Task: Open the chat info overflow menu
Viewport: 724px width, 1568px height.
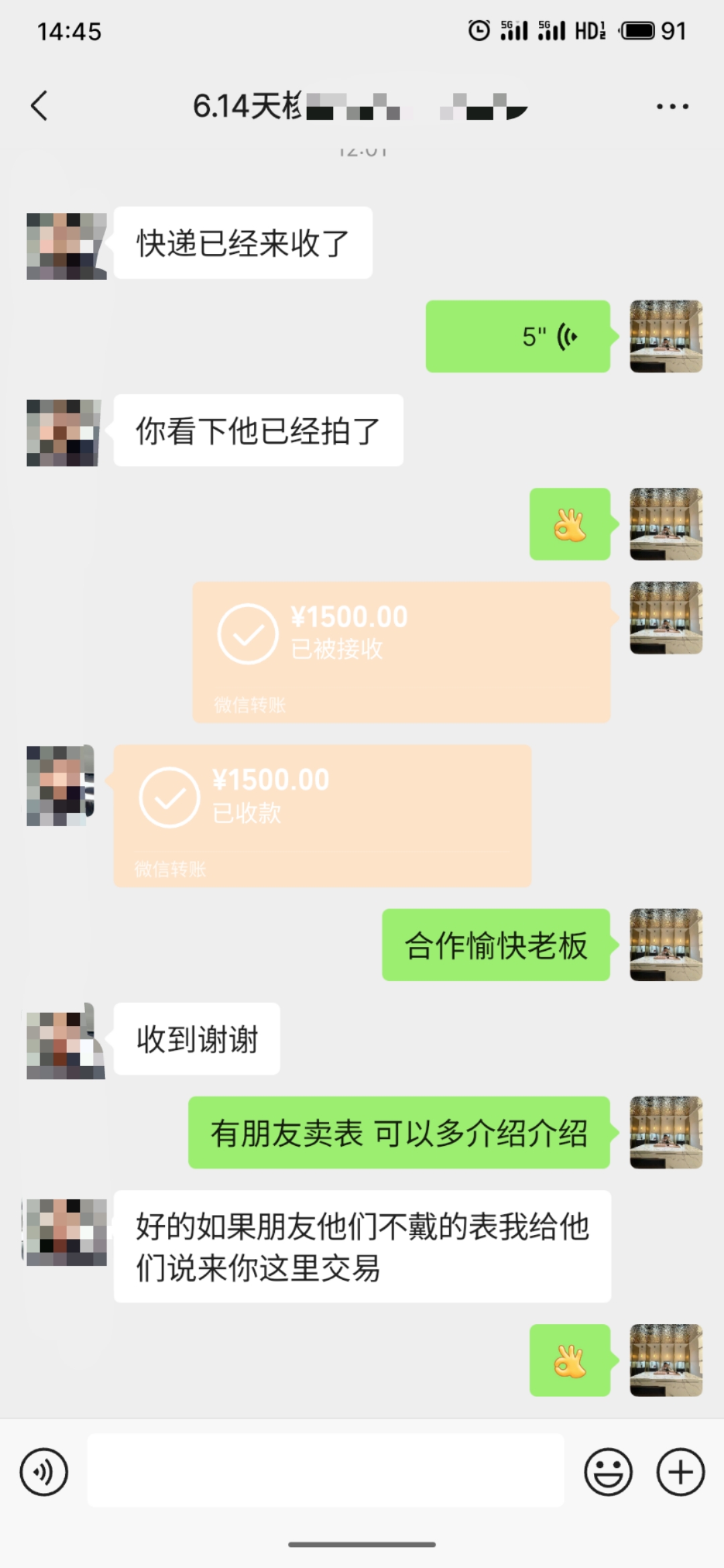Action: point(672,106)
